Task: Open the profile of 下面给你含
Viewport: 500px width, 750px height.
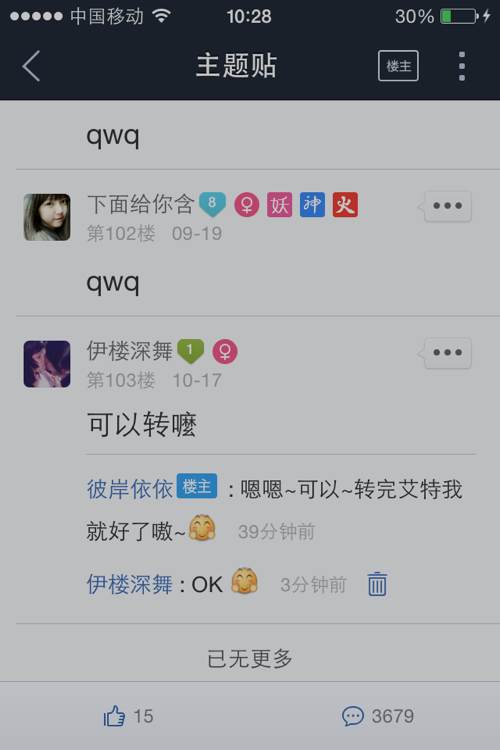Action: tap(141, 204)
